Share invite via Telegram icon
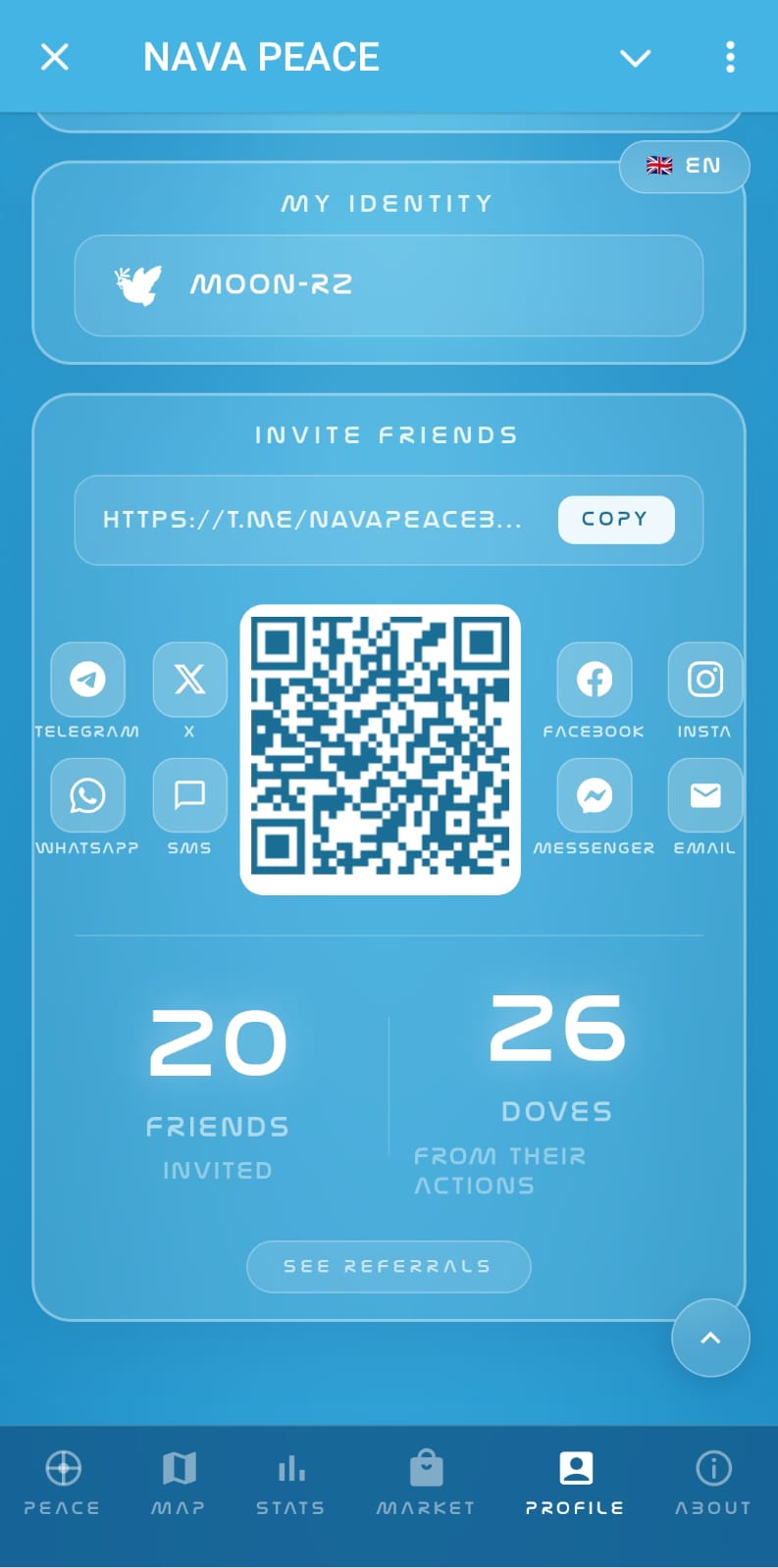This screenshot has width=778, height=1568. pyautogui.click(x=87, y=679)
